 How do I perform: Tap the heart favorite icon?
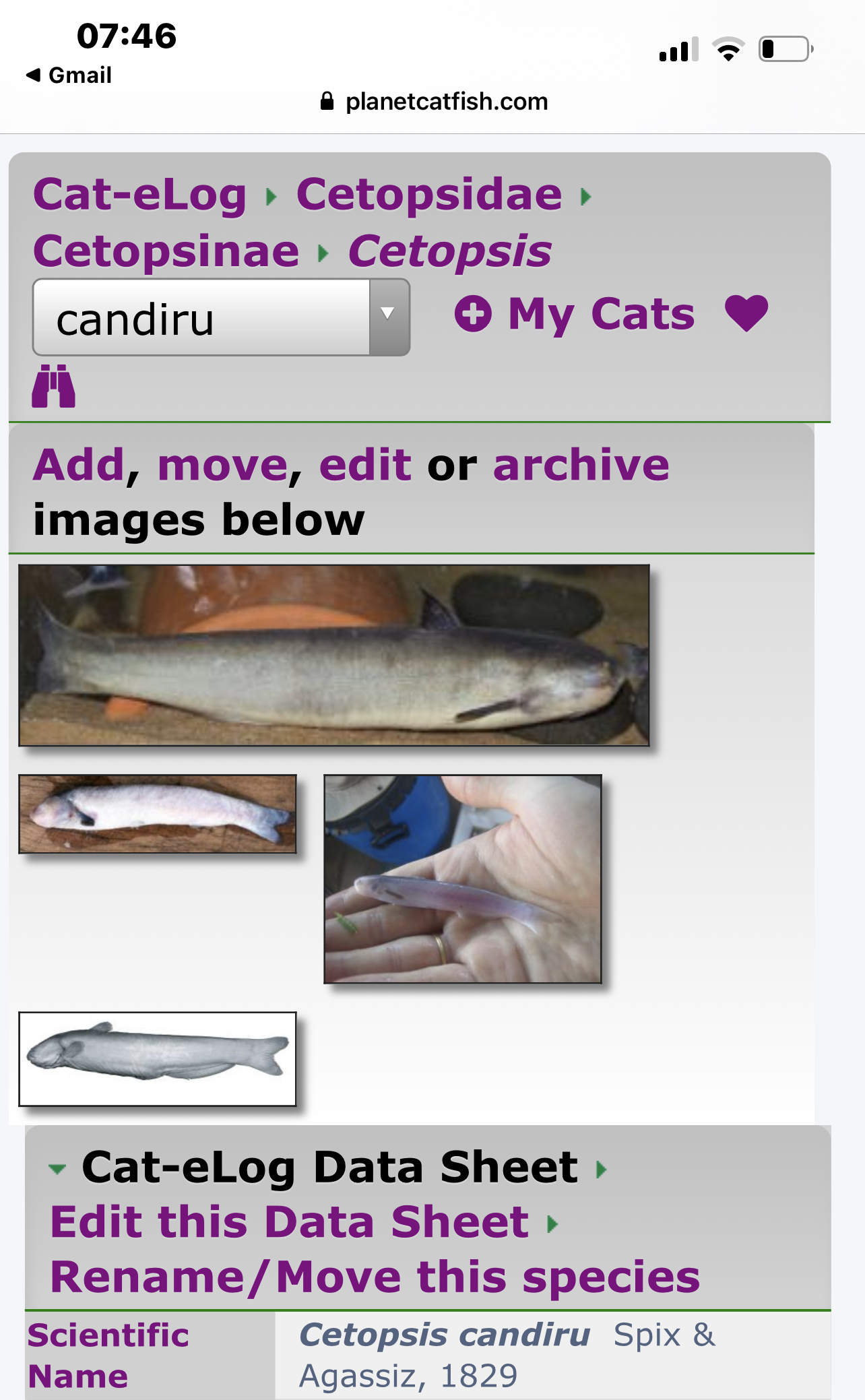tap(746, 313)
